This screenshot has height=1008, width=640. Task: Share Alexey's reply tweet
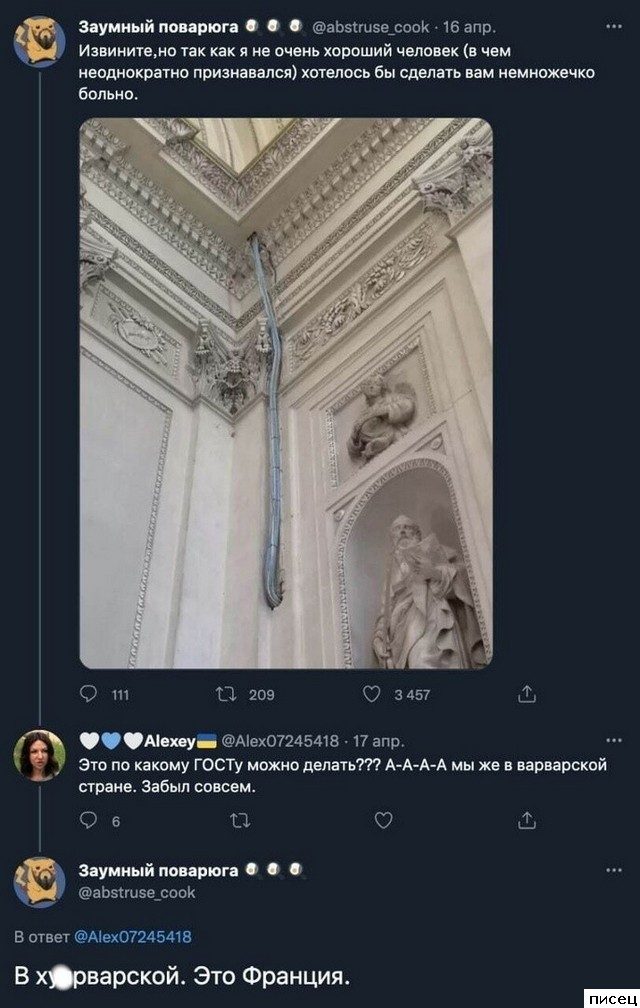529,820
